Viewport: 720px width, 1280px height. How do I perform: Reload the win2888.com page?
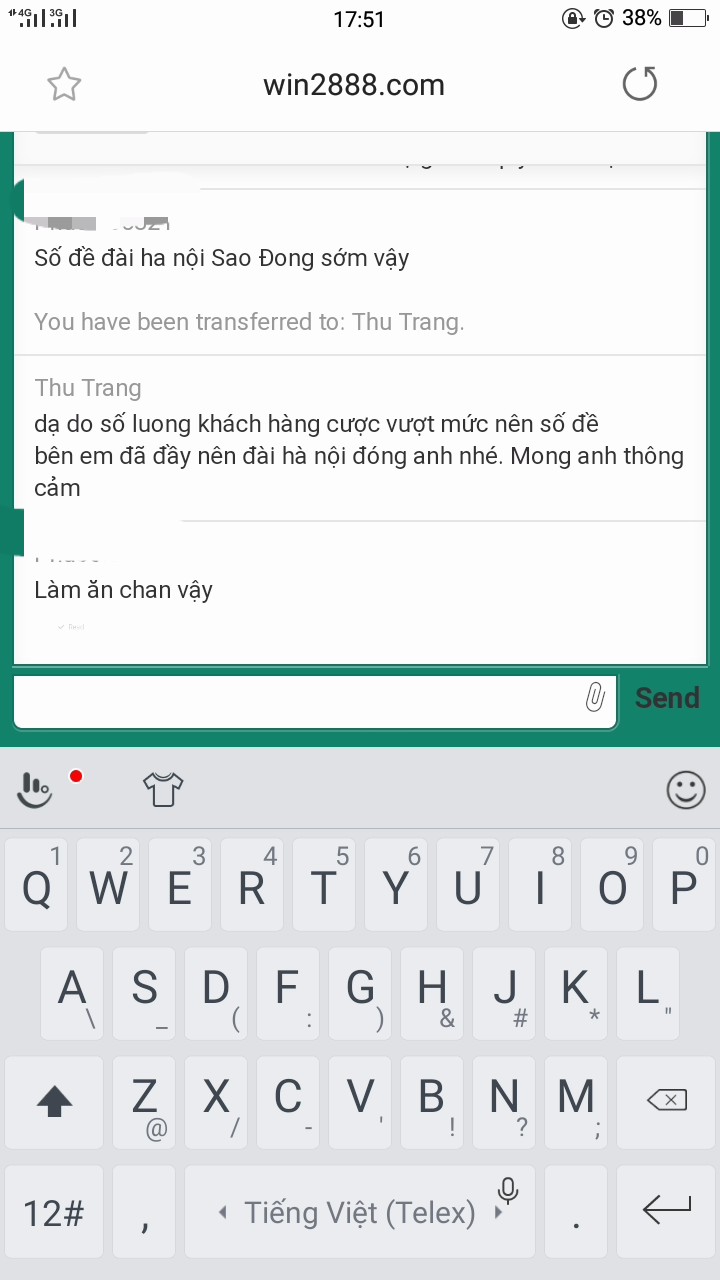(640, 84)
